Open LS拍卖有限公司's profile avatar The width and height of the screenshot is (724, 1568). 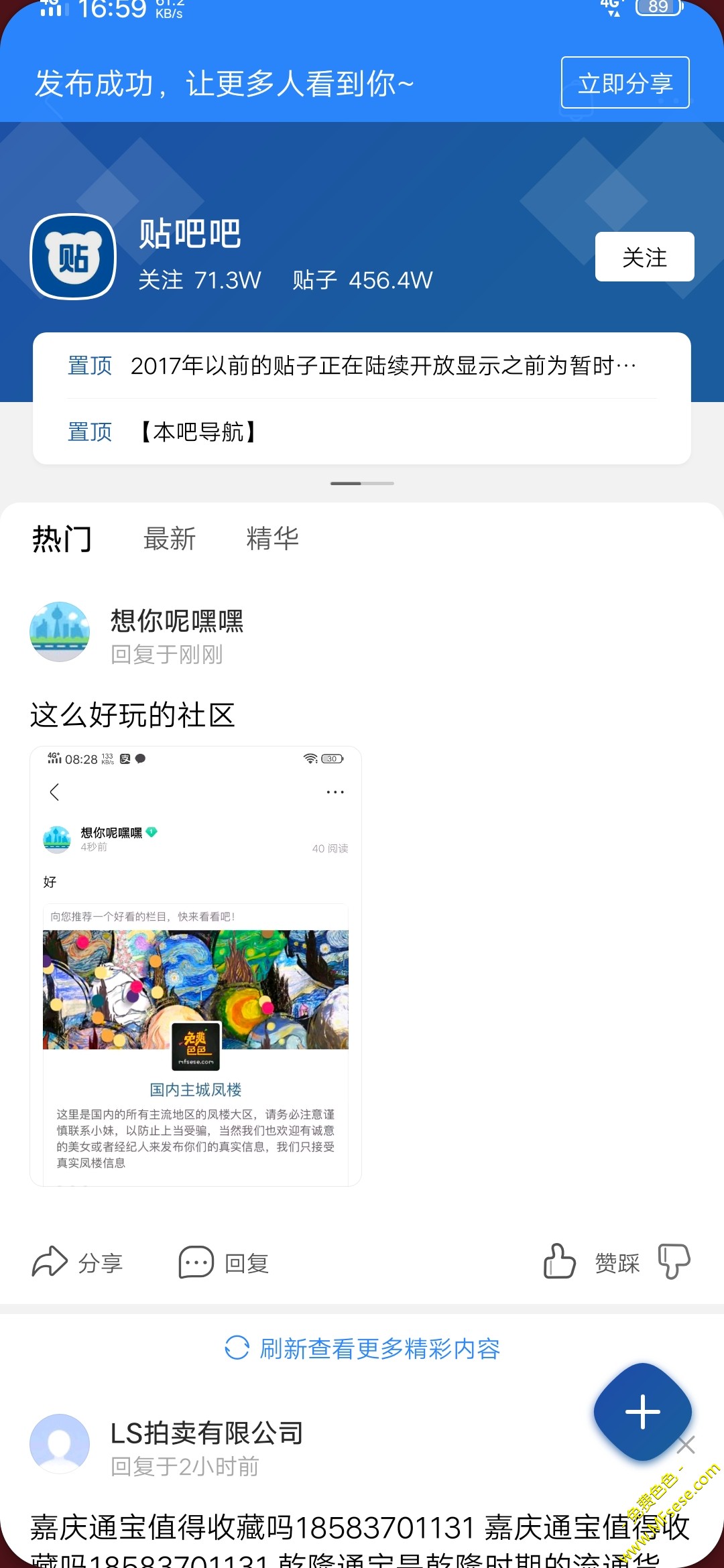click(x=60, y=1443)
